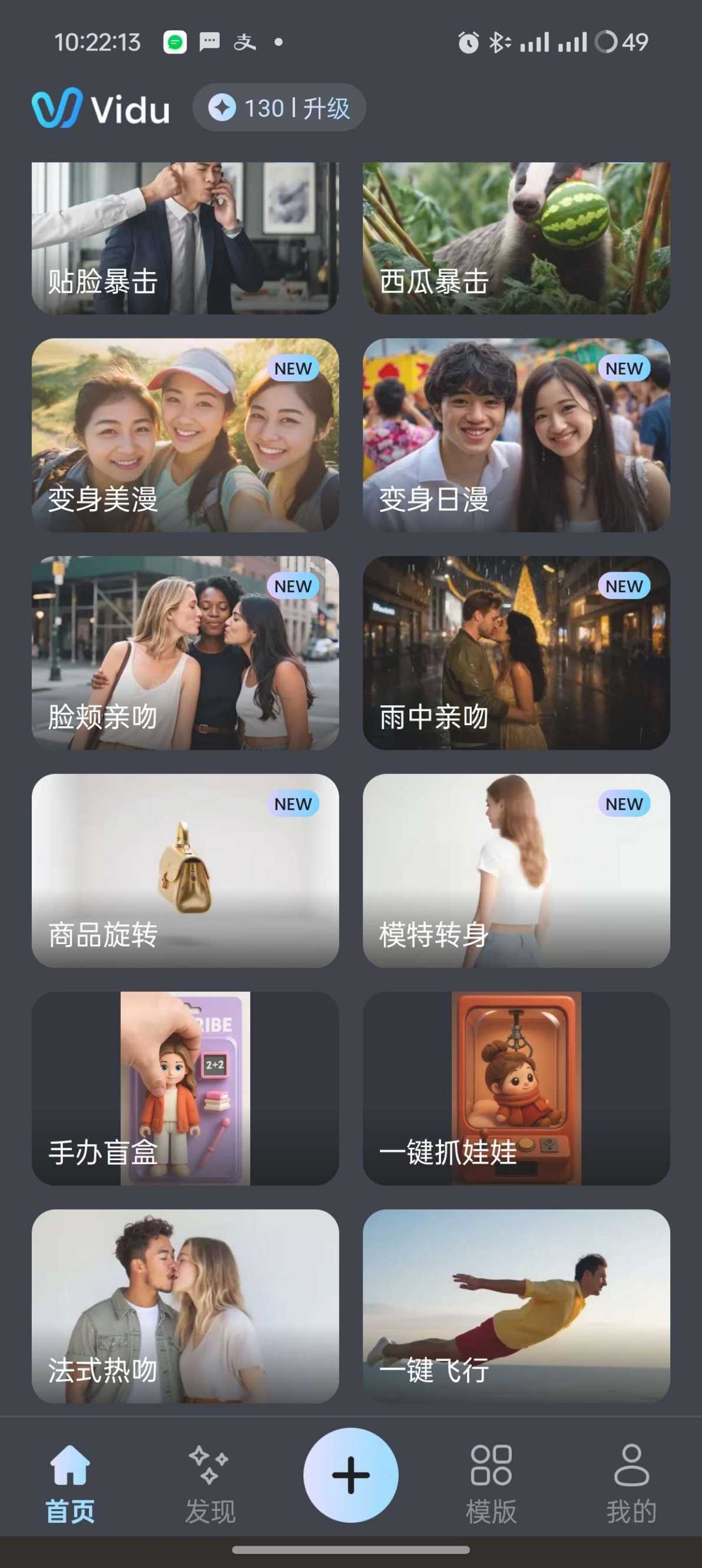The width and height of the screenshot is (702, 1568).
Task: Open the 贴脸暴击 template
Action: pyautogui.click(x=185, y=237)
